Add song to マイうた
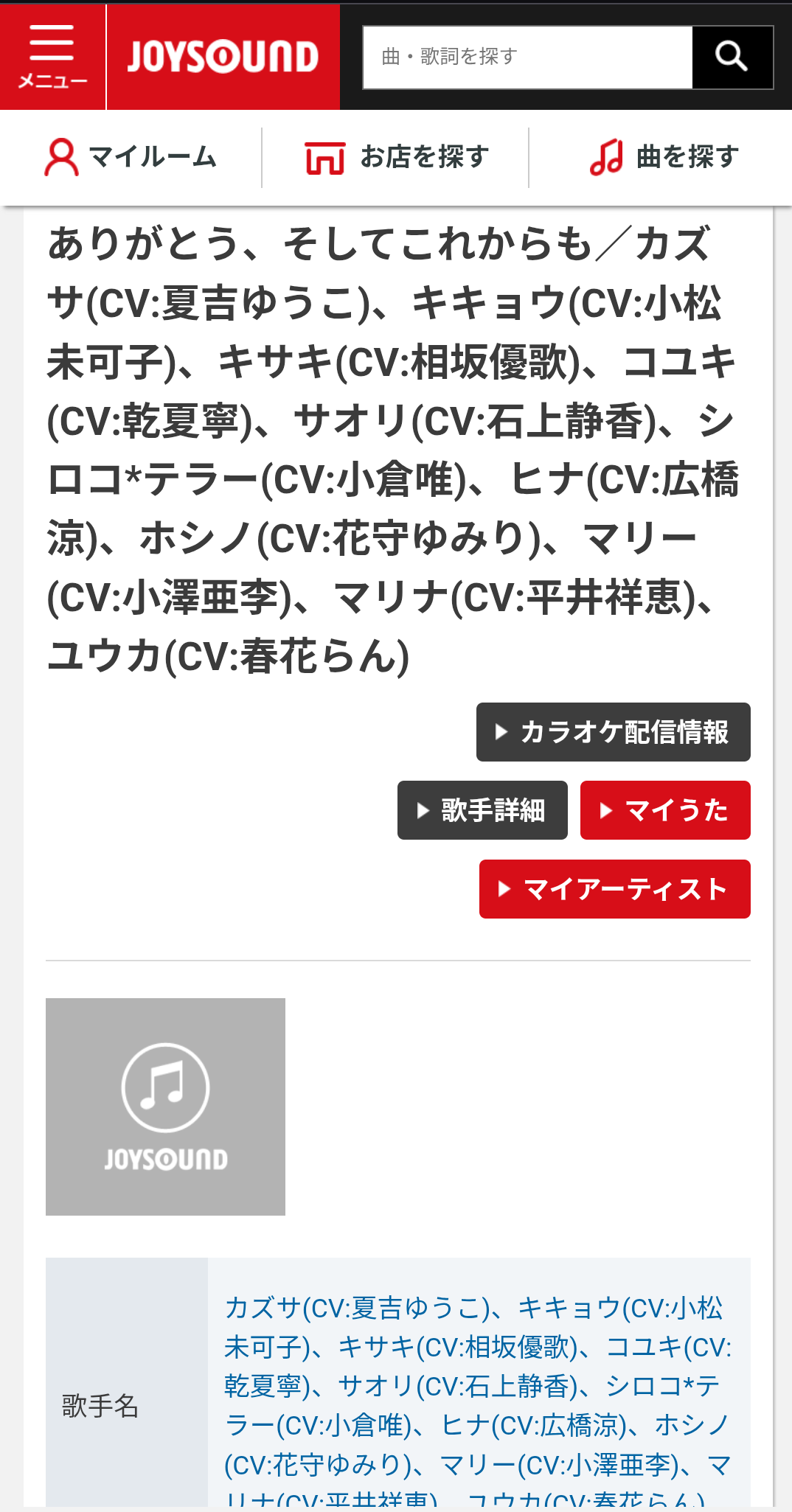Viewport: 792px width, 1512px height. click(x=665, y=810)
